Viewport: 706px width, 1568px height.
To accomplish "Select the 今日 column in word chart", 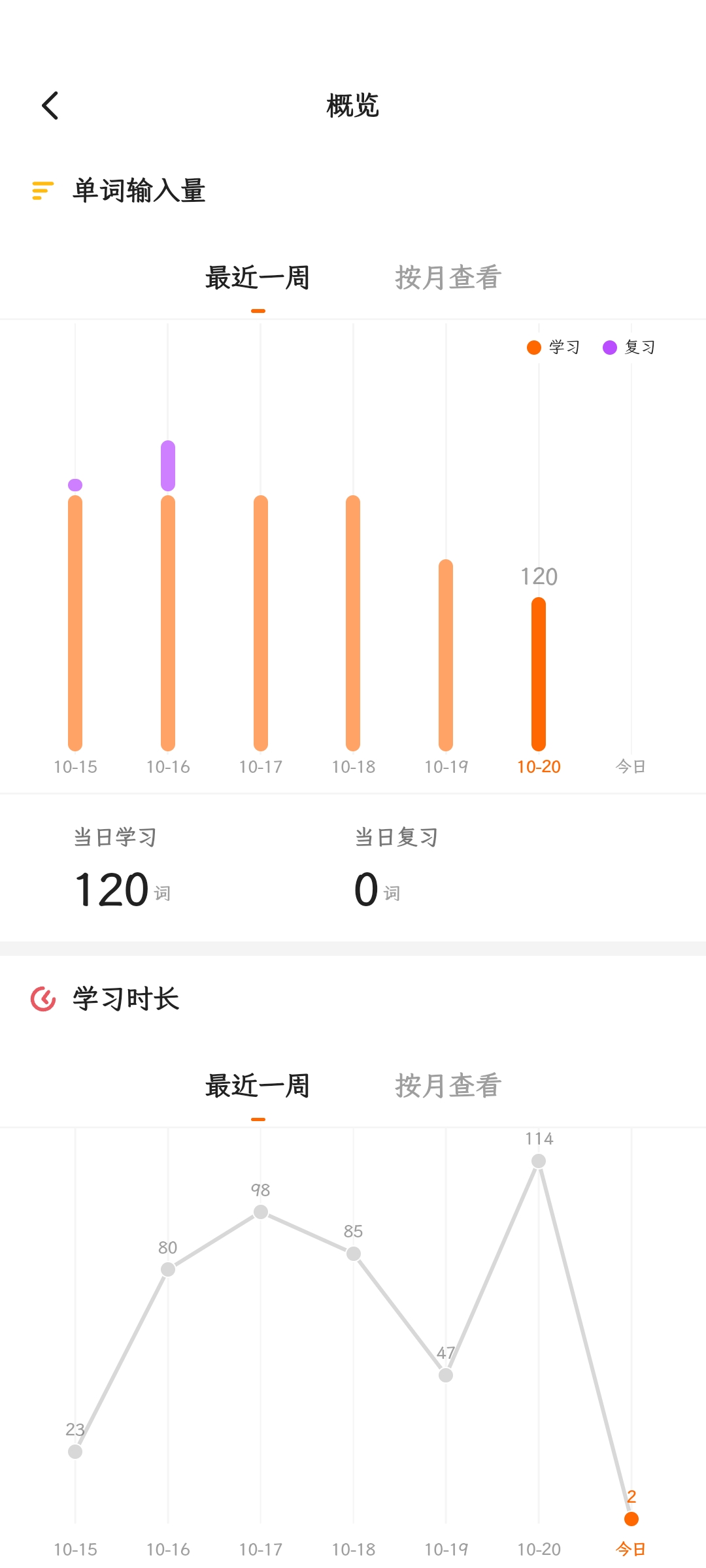I will point(631,588).
